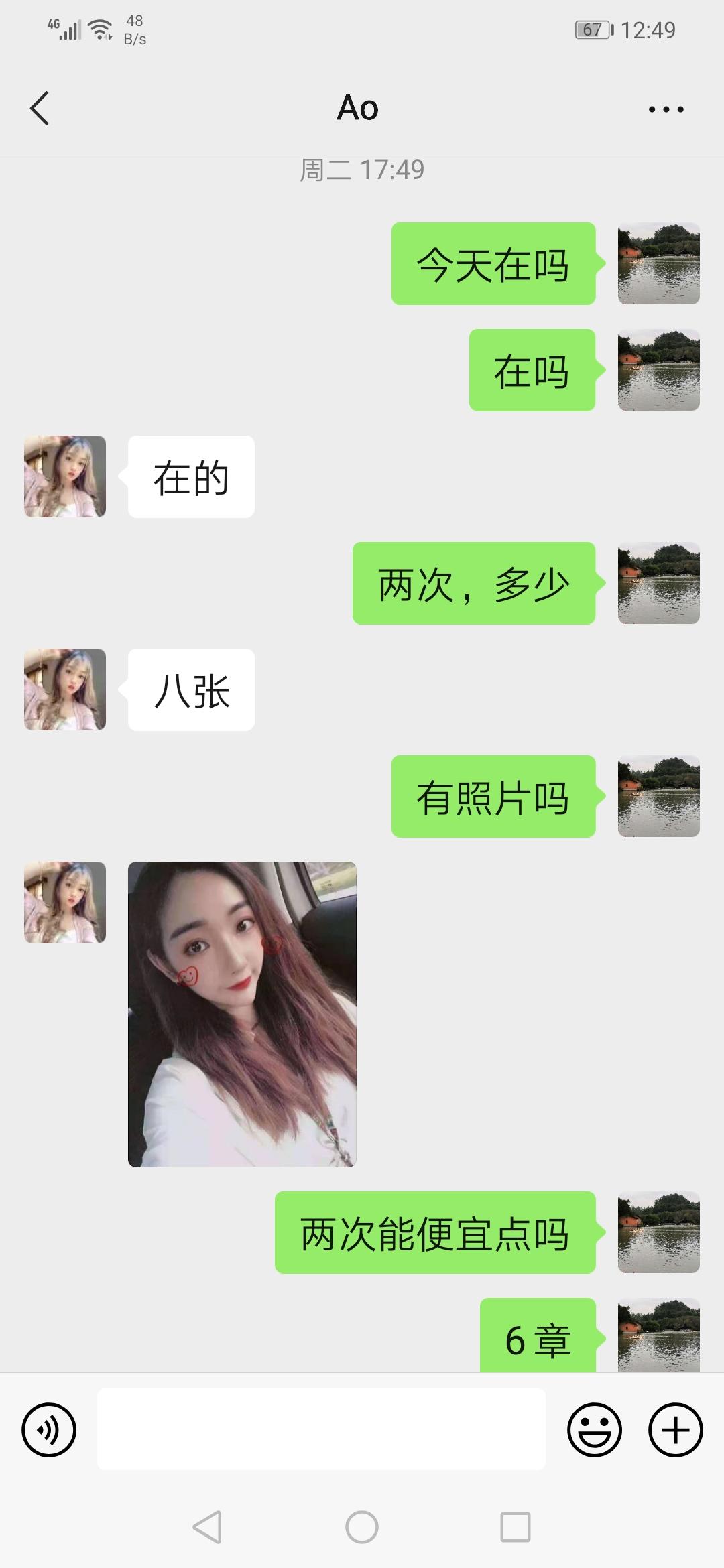Focus the message text field

321,1429
